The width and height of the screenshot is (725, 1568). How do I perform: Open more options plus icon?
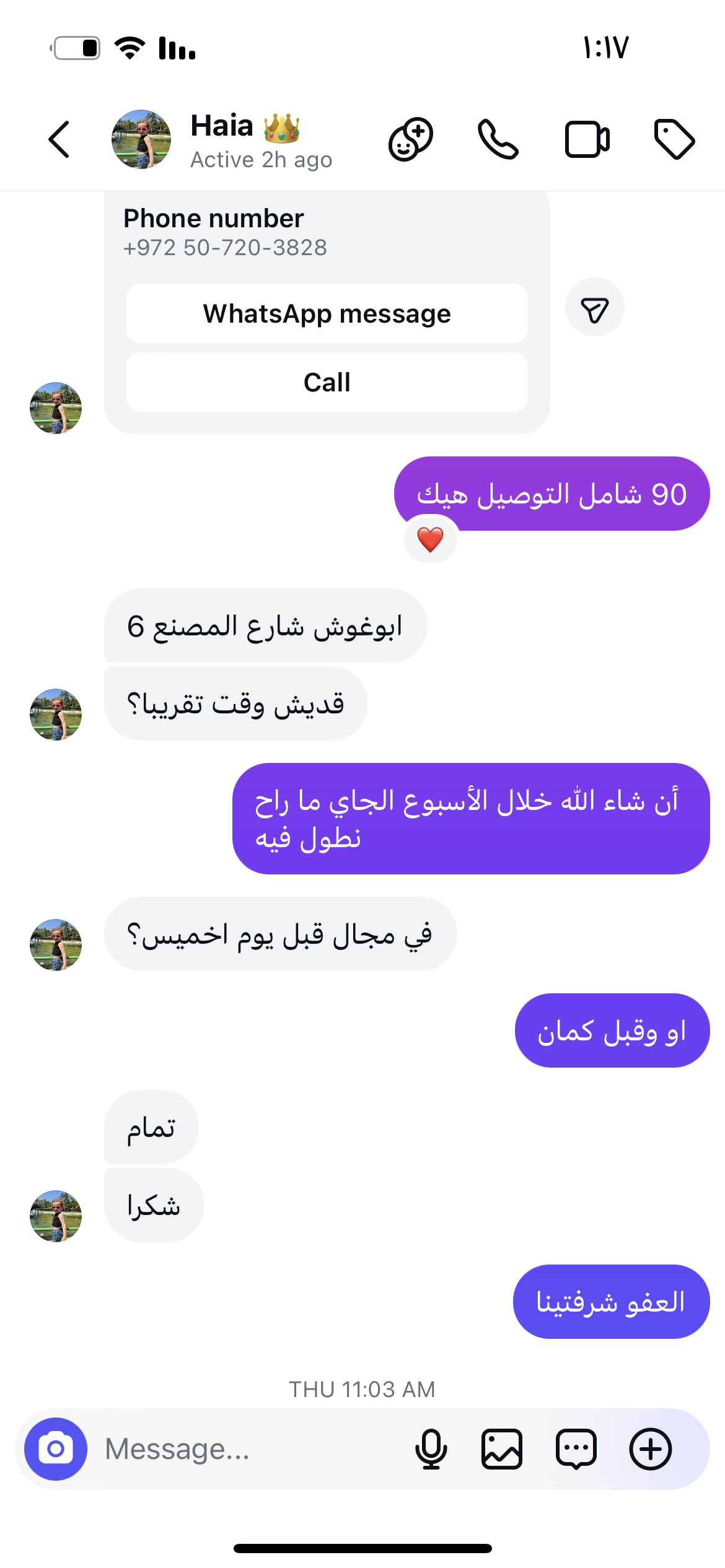coord(650,1449)
